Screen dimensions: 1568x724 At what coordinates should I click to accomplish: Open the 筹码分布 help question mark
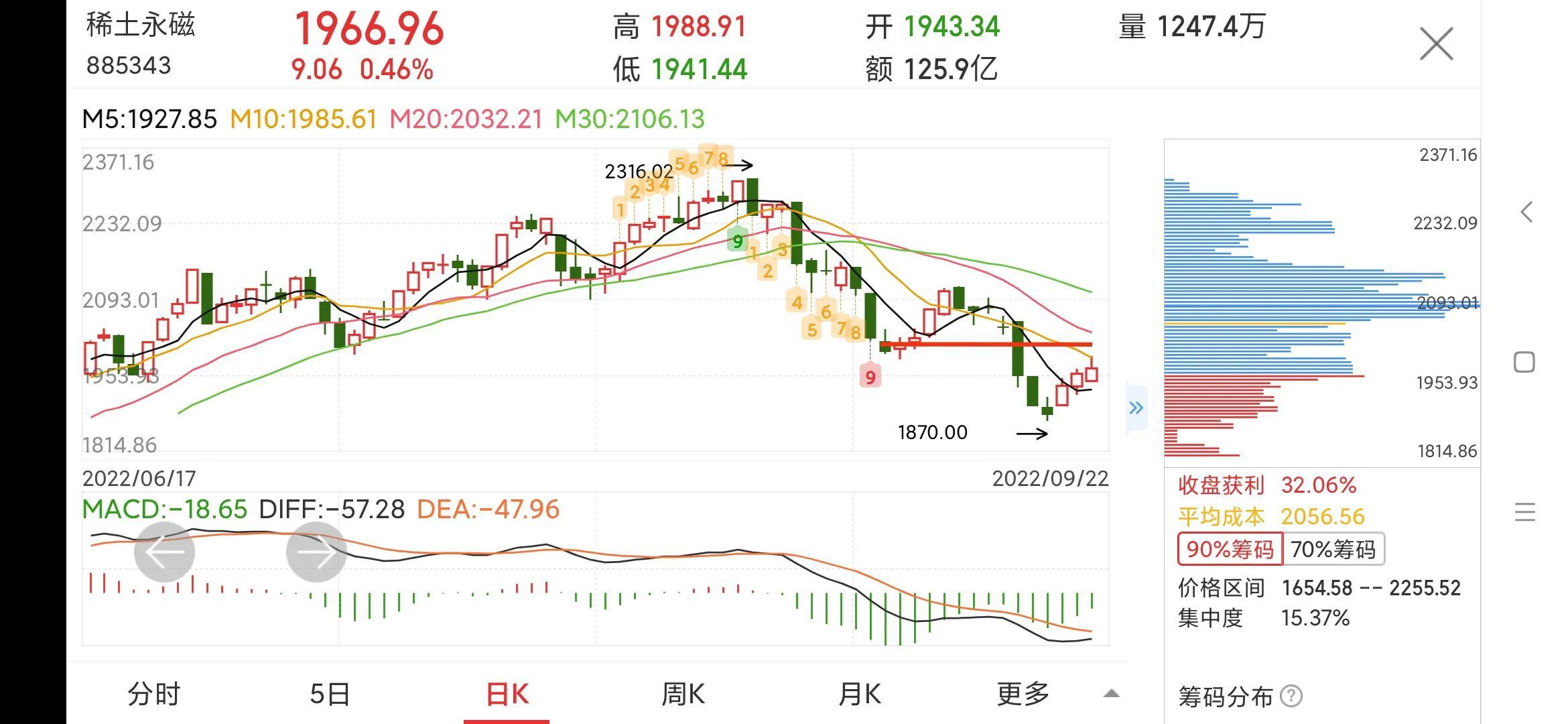pos(1291,697)
